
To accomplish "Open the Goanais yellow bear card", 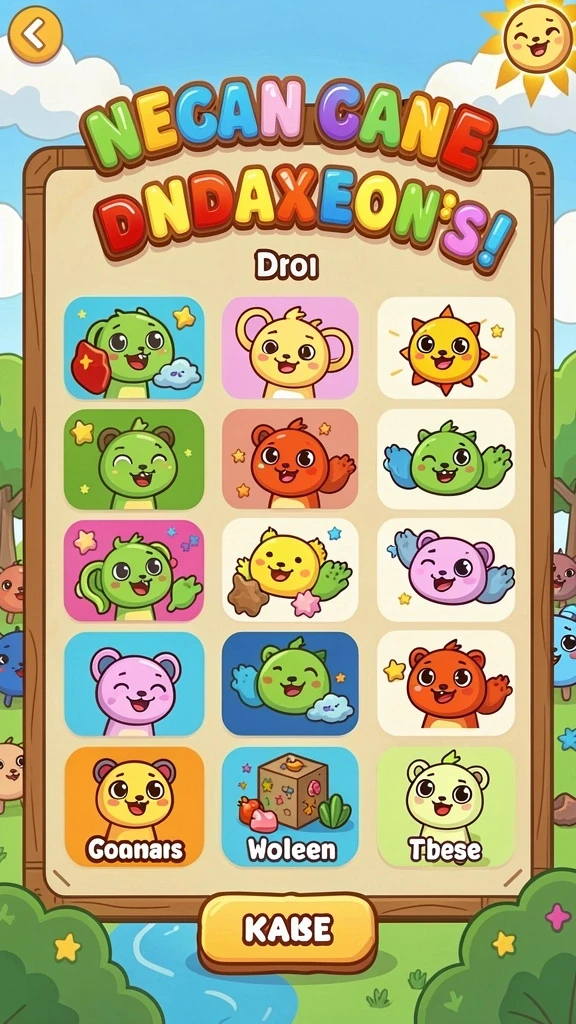I will coord(135,807).
